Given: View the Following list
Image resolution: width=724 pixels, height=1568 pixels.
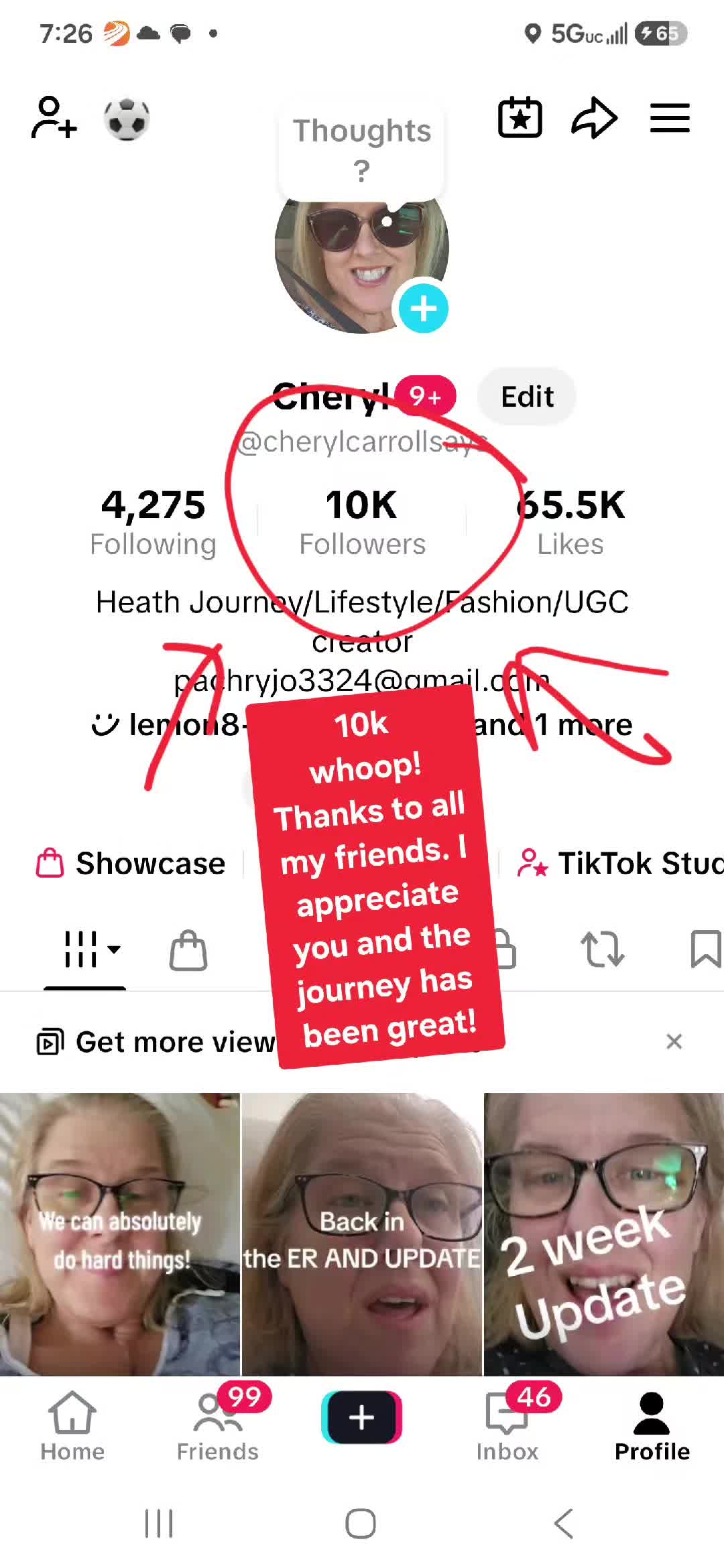Looking at the screenshot, I should 153,523.
